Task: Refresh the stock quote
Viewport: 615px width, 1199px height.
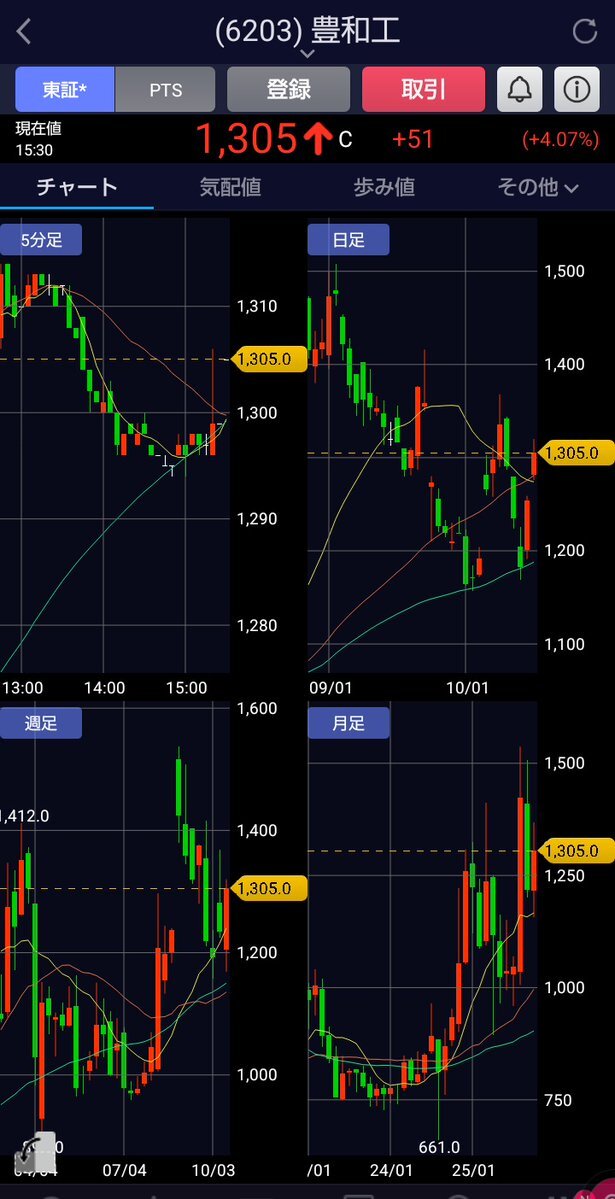Action: pos(584,32)
